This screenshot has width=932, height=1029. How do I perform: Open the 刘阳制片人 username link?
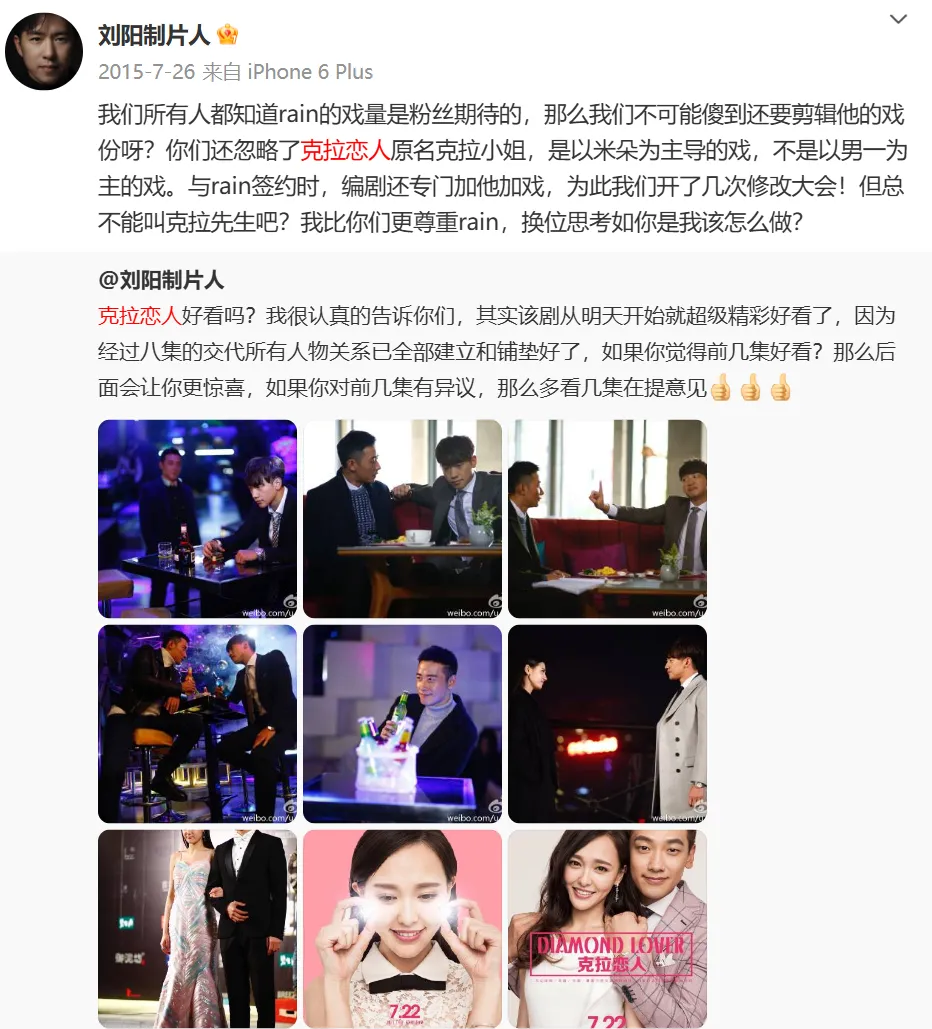click(x=154, y=35)
